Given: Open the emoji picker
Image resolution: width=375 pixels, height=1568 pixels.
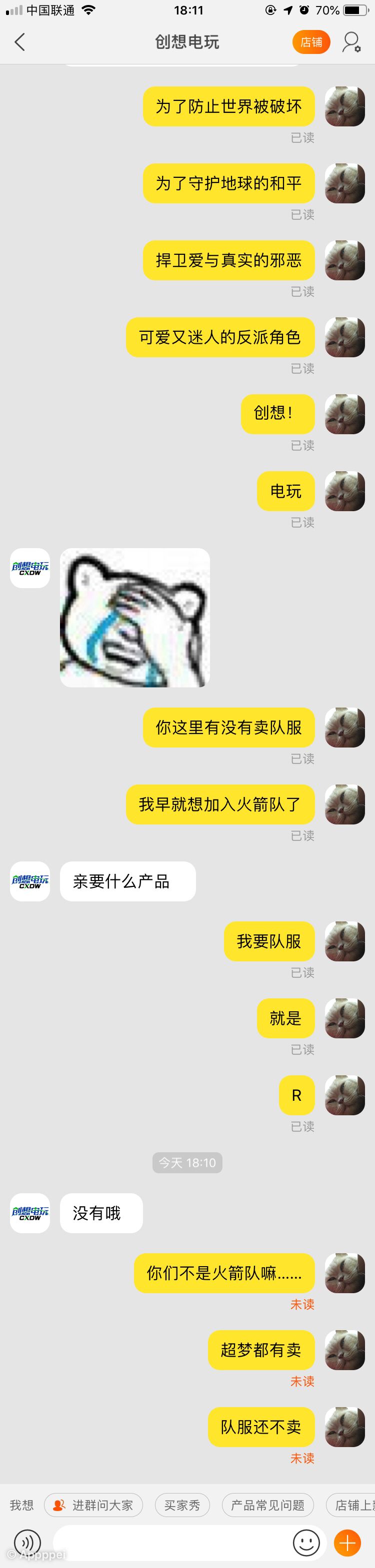Looking at the screenshot, I should click(x=306, y=1542).
